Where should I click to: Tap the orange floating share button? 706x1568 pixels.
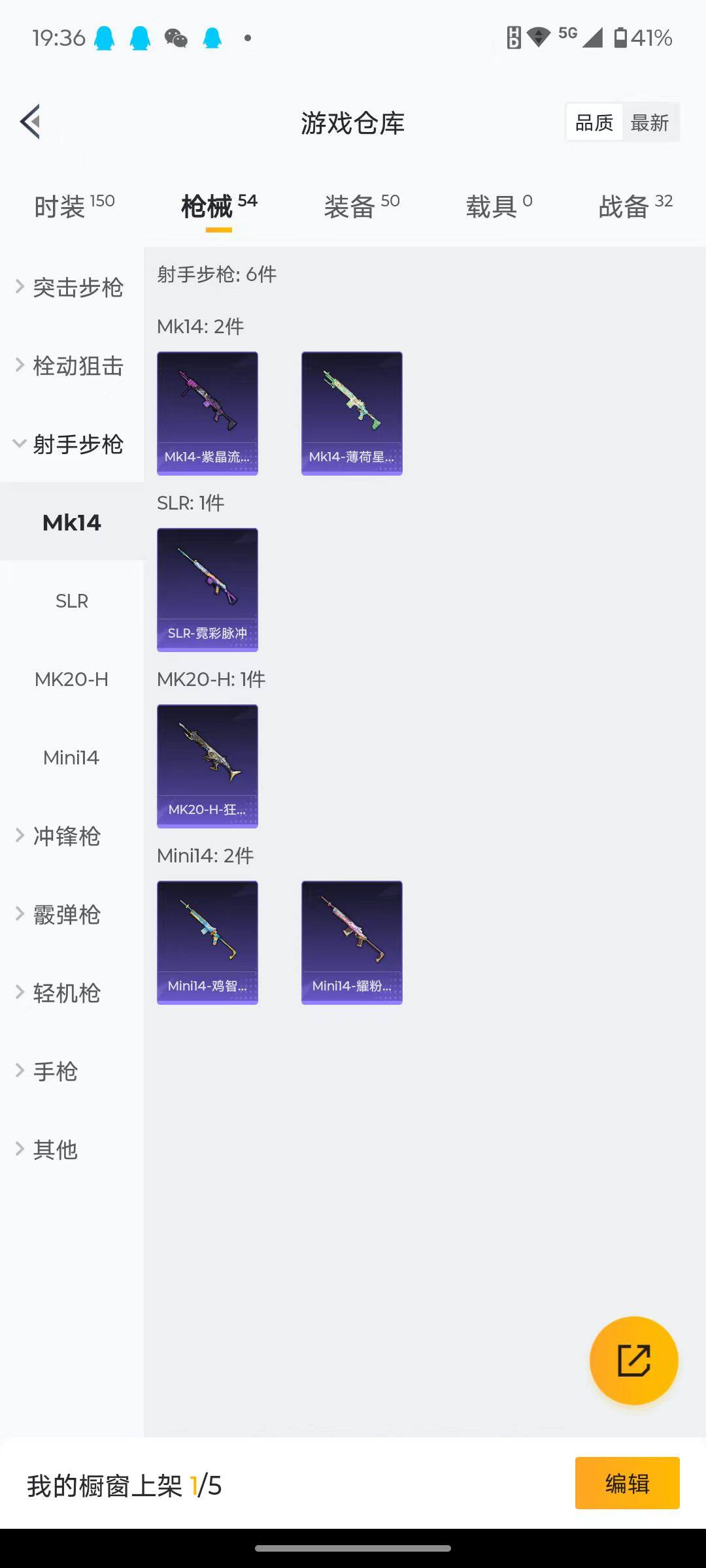click(x=633, y=1360)
